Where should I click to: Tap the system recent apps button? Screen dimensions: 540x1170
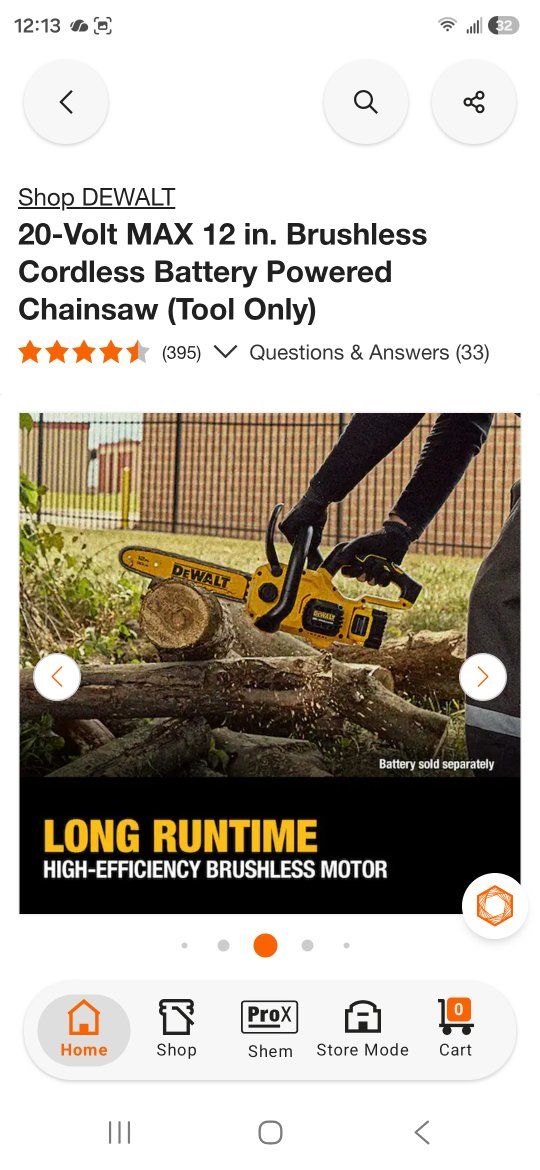[119, 1133]
